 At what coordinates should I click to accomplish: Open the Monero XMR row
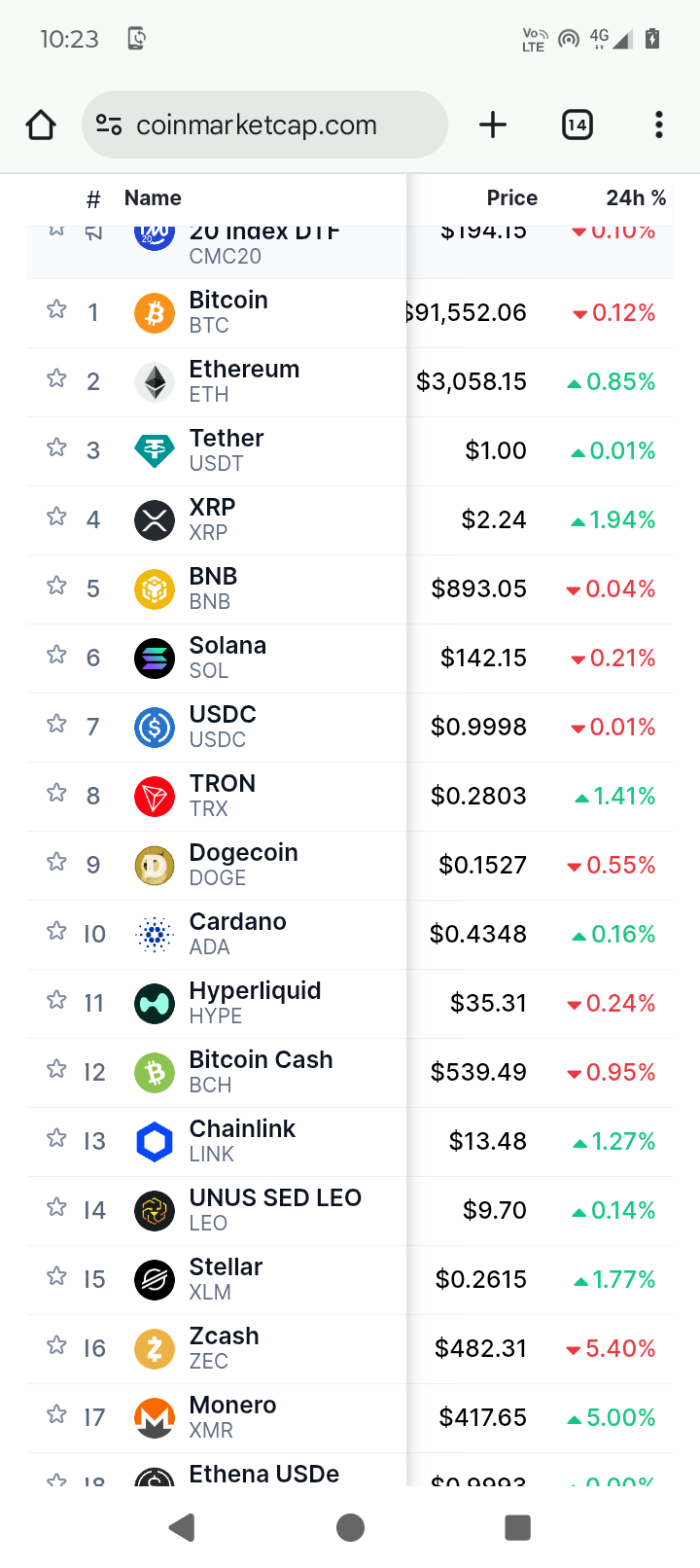click(350, 1418)
